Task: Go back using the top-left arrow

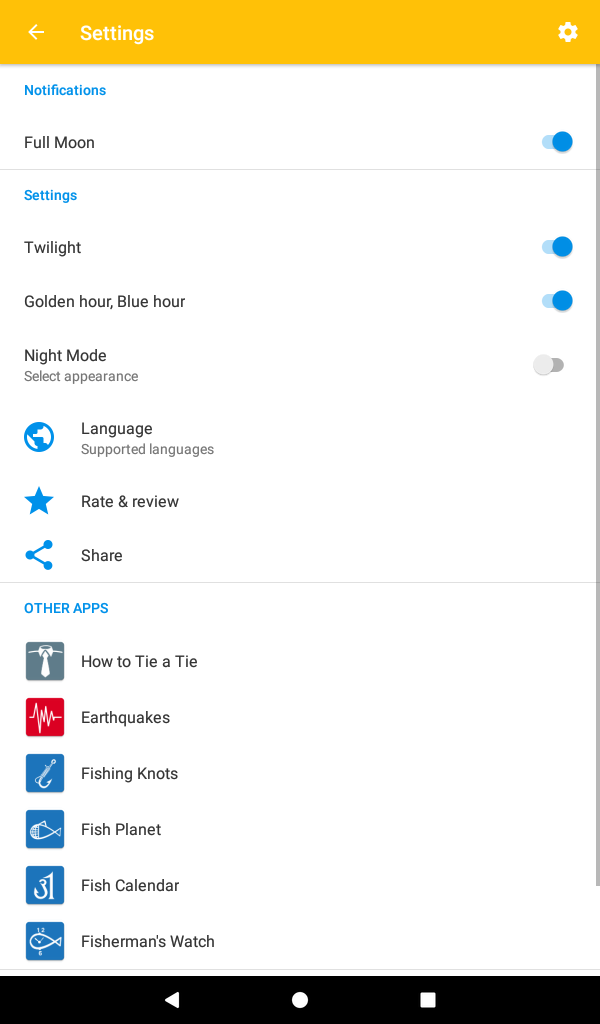Action: 36,32
